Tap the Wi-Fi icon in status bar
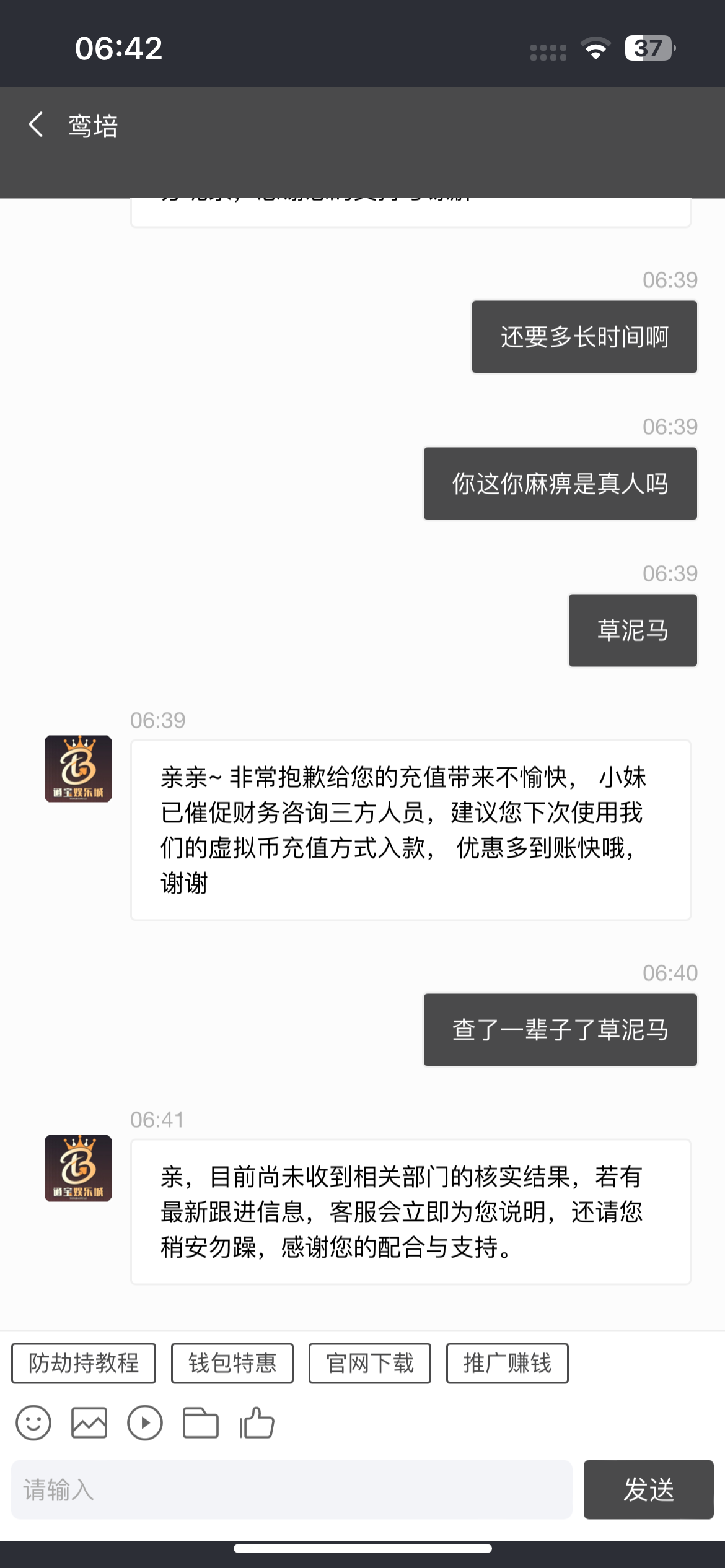725x1568 pixels. (597, 48)
